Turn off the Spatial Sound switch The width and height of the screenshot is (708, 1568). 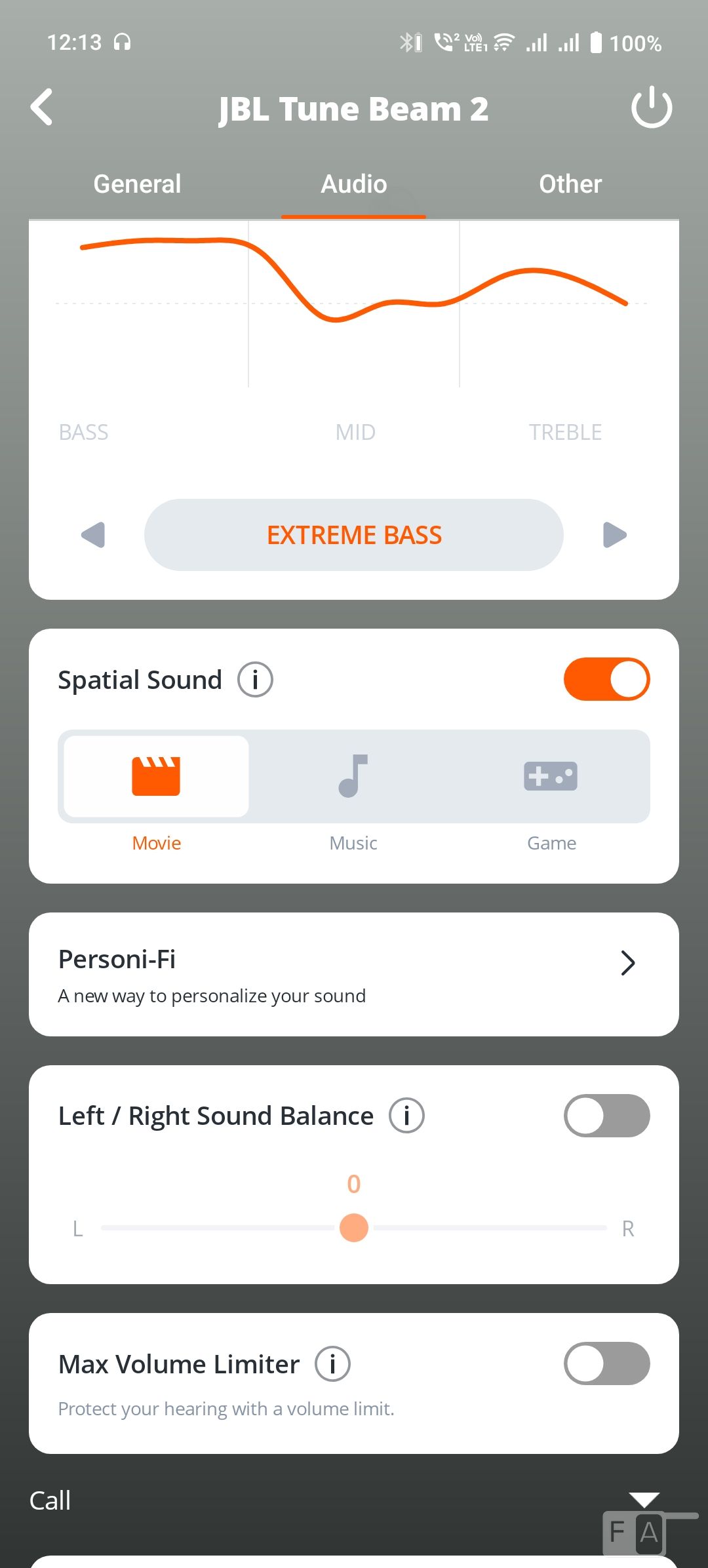[x=606, y=679]
